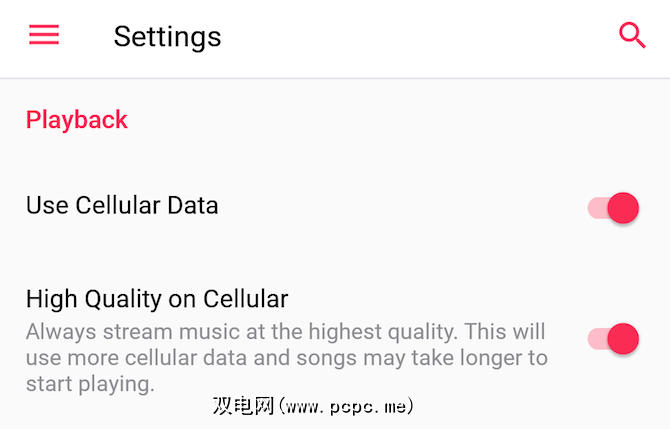Open search from the Settings app bar

coord(632,36)
